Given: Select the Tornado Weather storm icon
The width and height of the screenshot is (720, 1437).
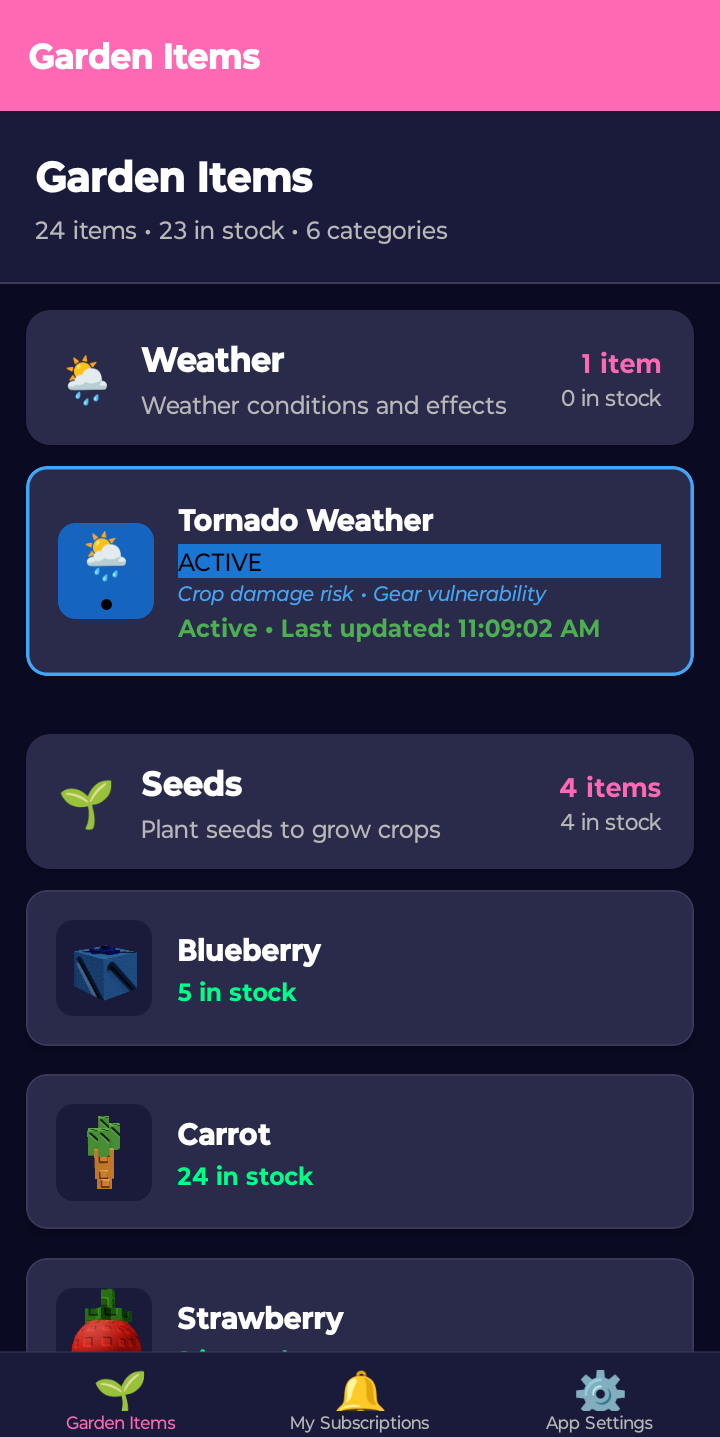Looking at the screenshot, I should pyautogui.click(x=105, y=570).
